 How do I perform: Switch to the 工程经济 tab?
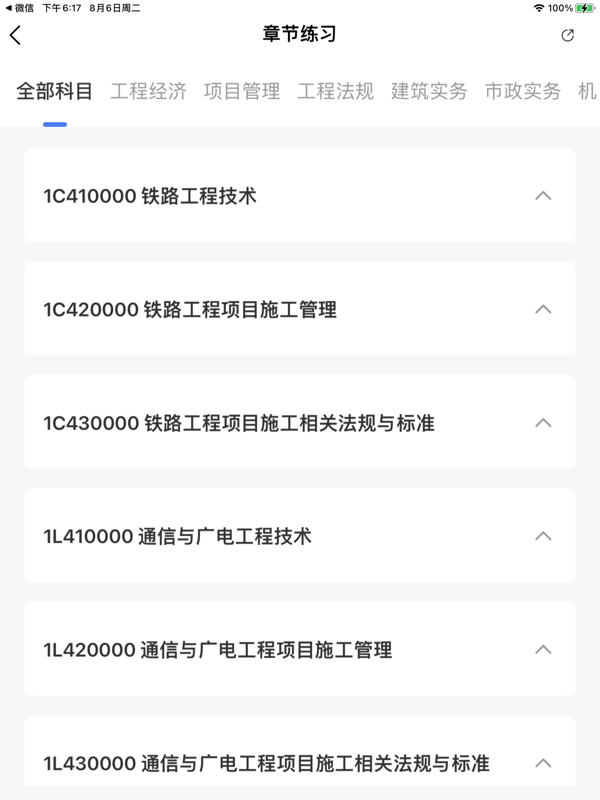[x=148, y=92]
